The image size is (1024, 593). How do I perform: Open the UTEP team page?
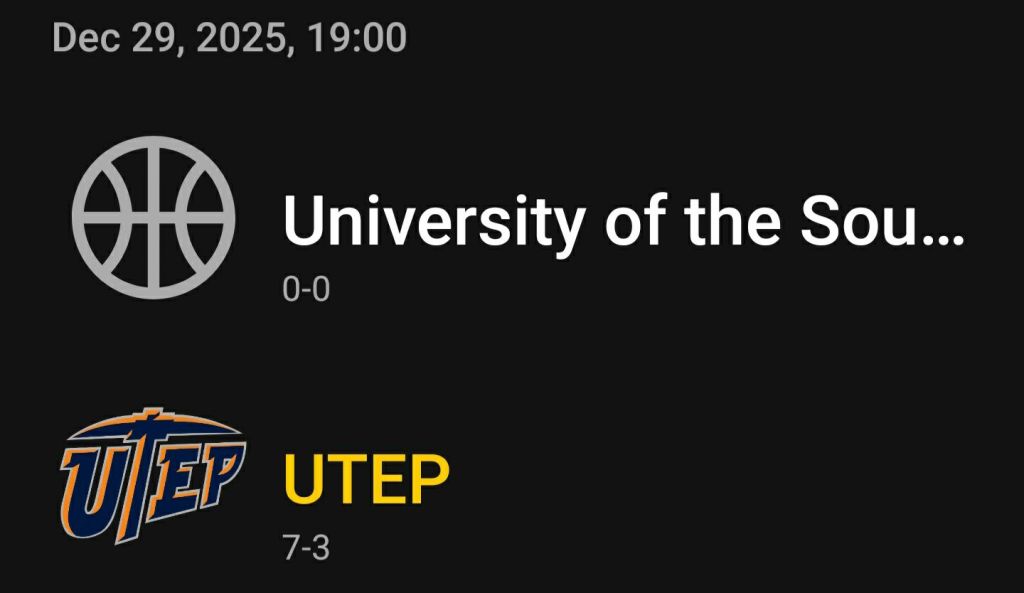click(367, 481)
